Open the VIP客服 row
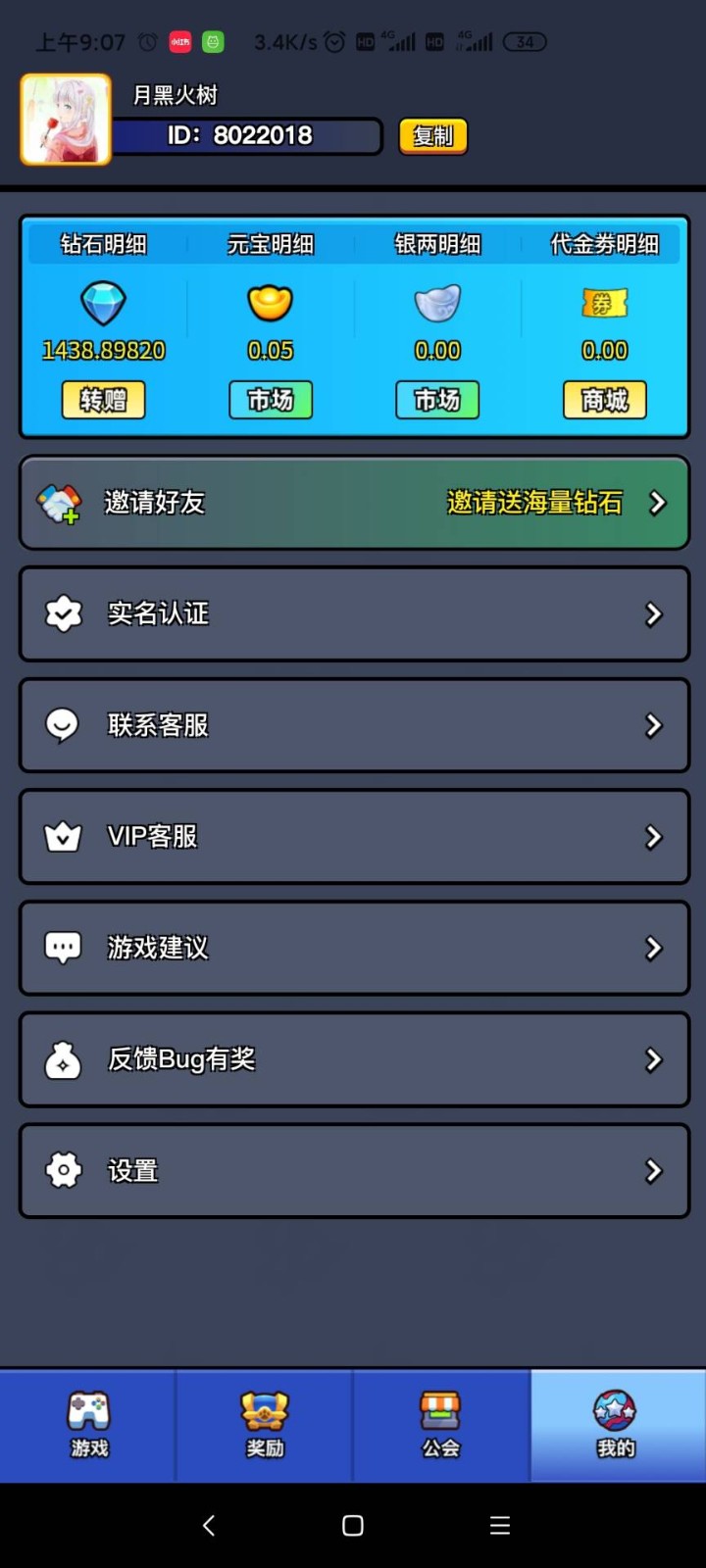Viewport: 706px width, 1568px height. tap(354, 837)
